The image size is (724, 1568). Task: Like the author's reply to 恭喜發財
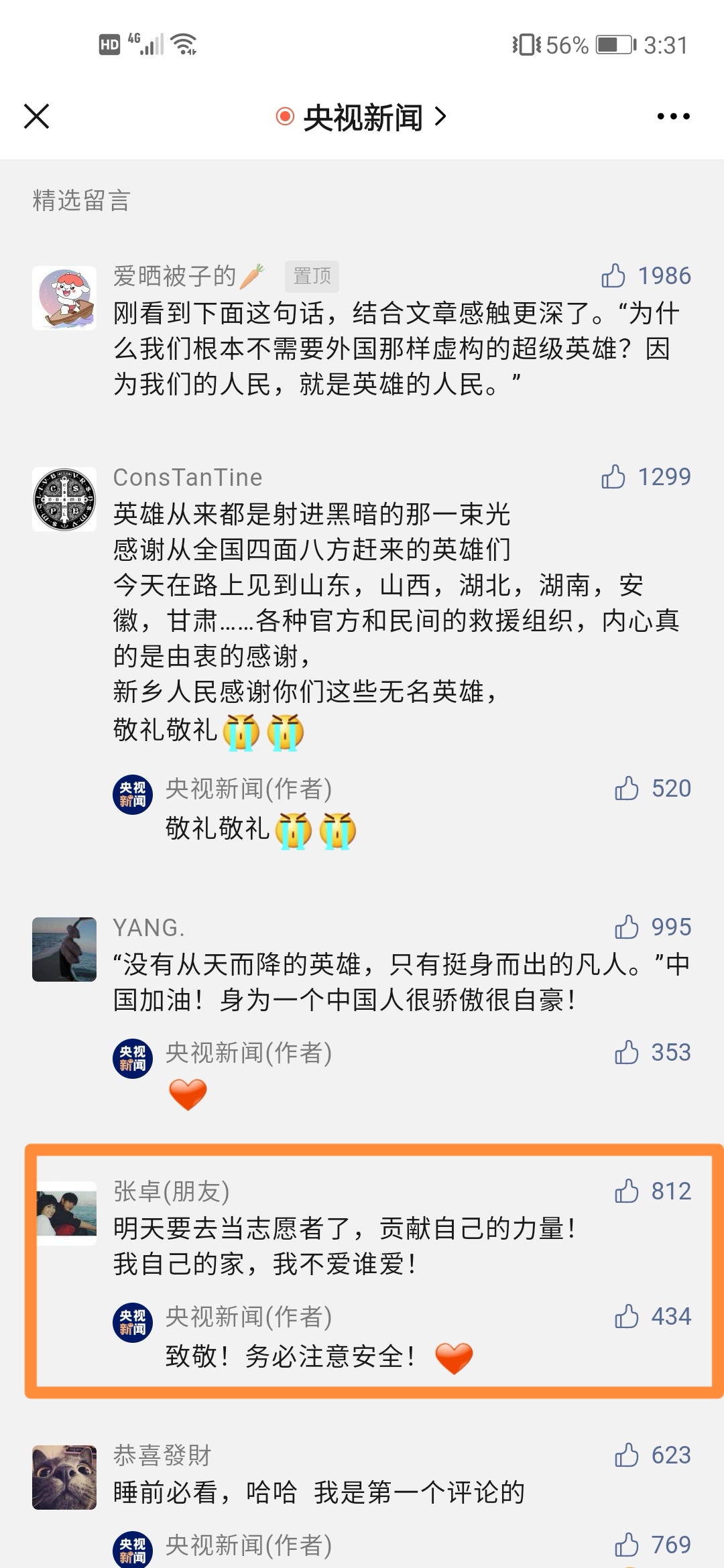pyautogui.click(x=627, y=1545)
